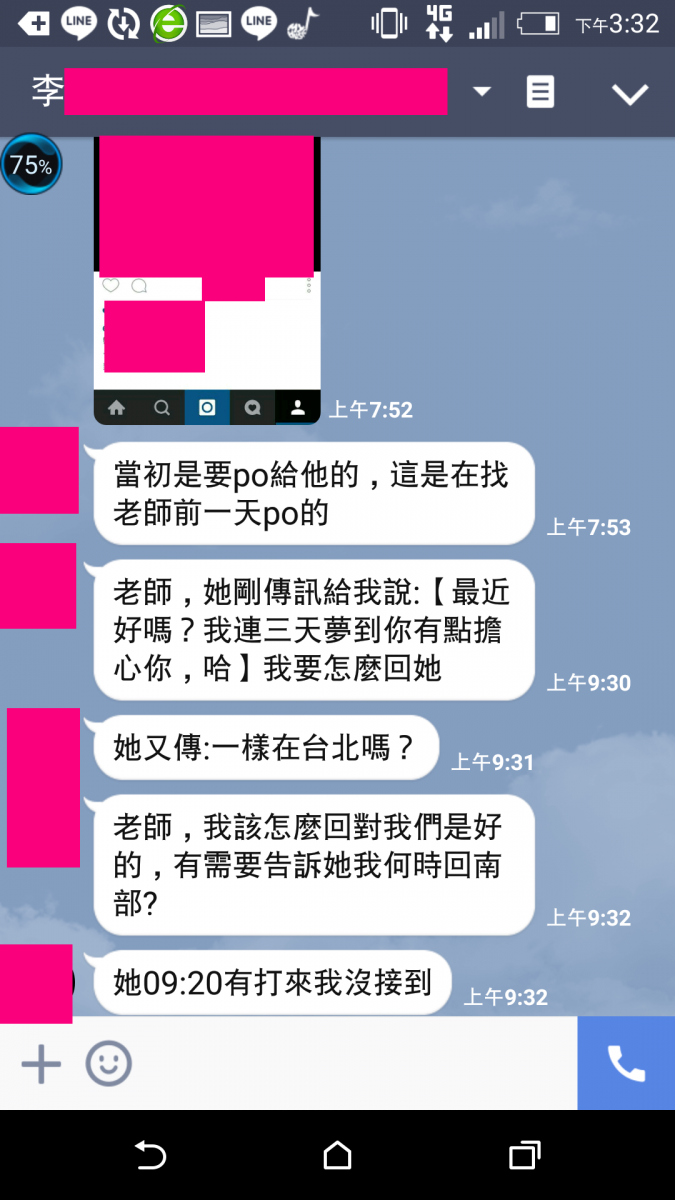Tap the message text input field
This screenshot has height=1200, width=675.
[x=350, y=1063]
